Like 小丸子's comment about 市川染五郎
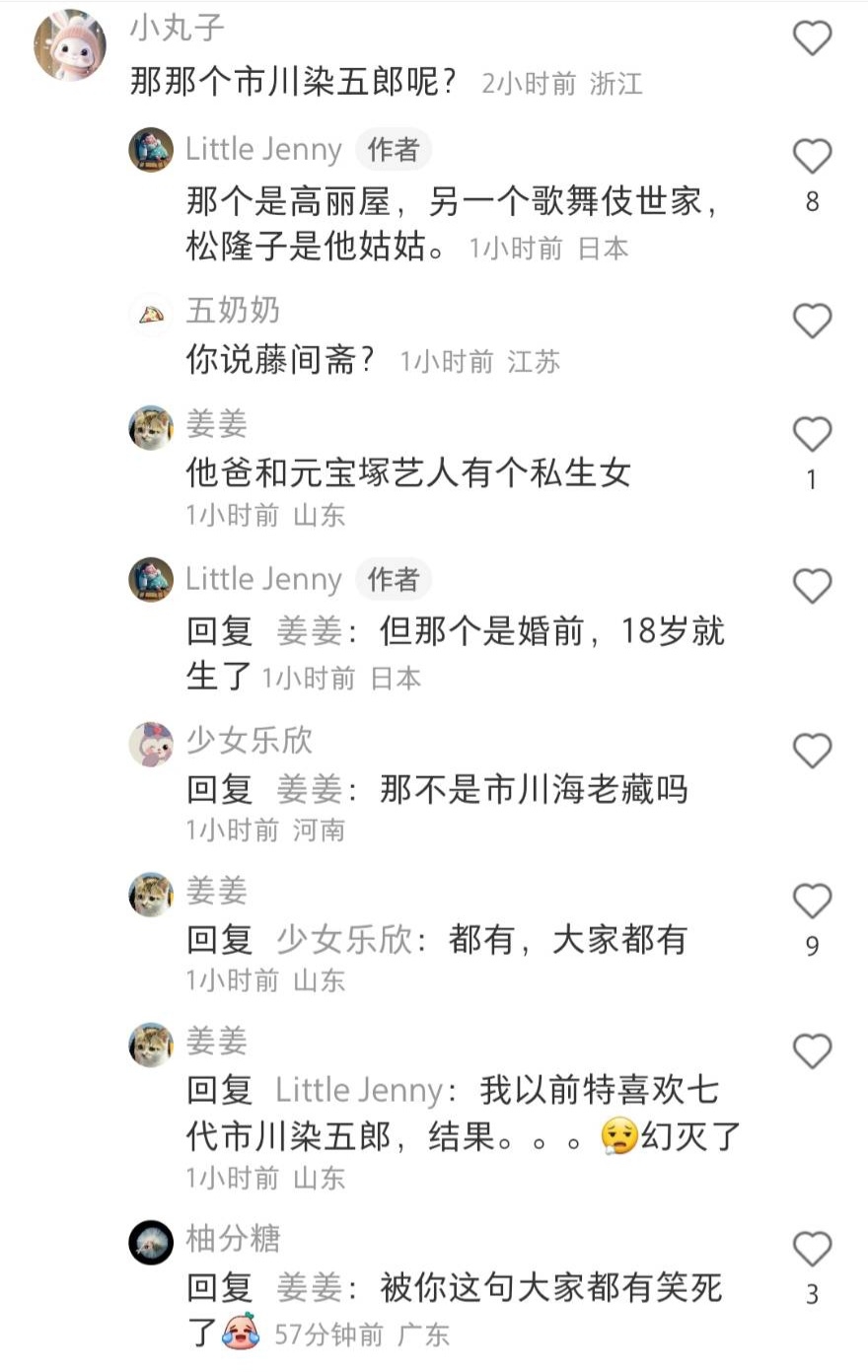The width and height of the screenshot is (868, 1372). [813, 38]
